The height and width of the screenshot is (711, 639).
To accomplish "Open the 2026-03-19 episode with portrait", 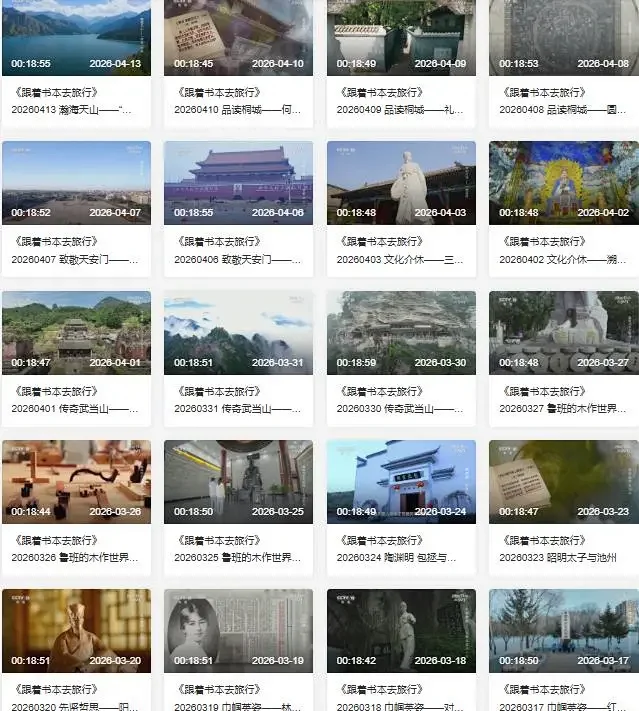I will [239, 631].
